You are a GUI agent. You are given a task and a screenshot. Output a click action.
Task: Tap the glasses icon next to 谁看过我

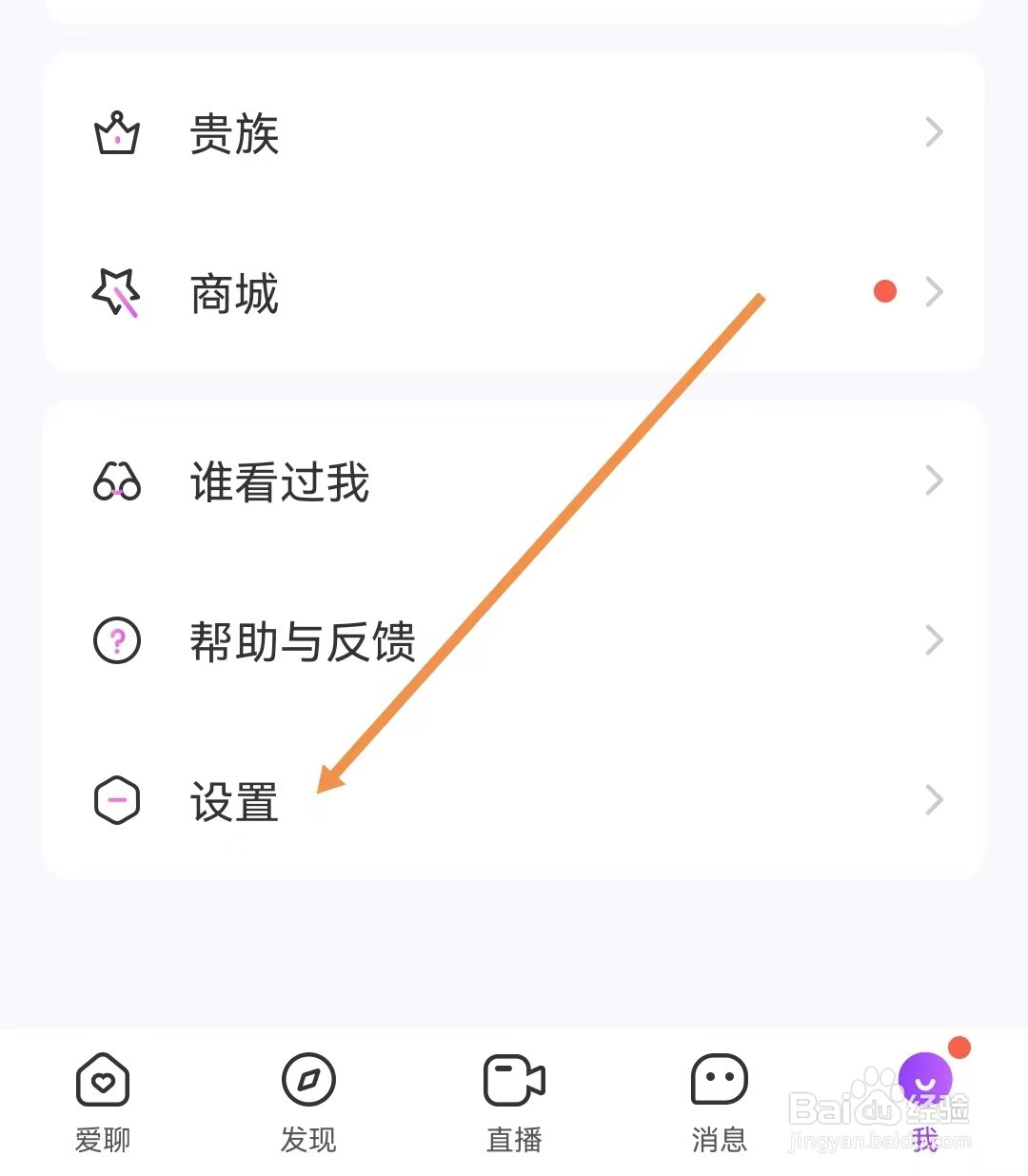(116, 482)
